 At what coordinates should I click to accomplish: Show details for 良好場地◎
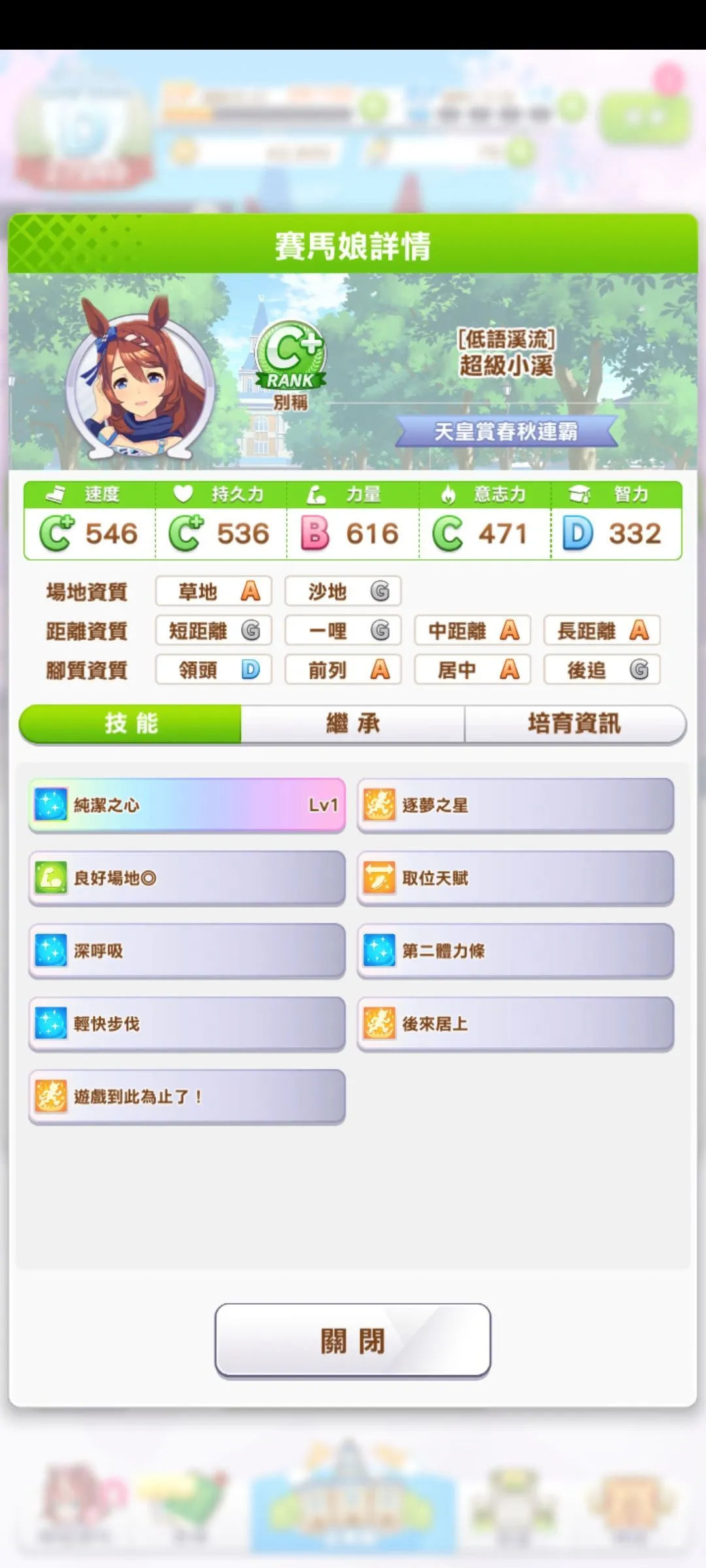[187, 878]
